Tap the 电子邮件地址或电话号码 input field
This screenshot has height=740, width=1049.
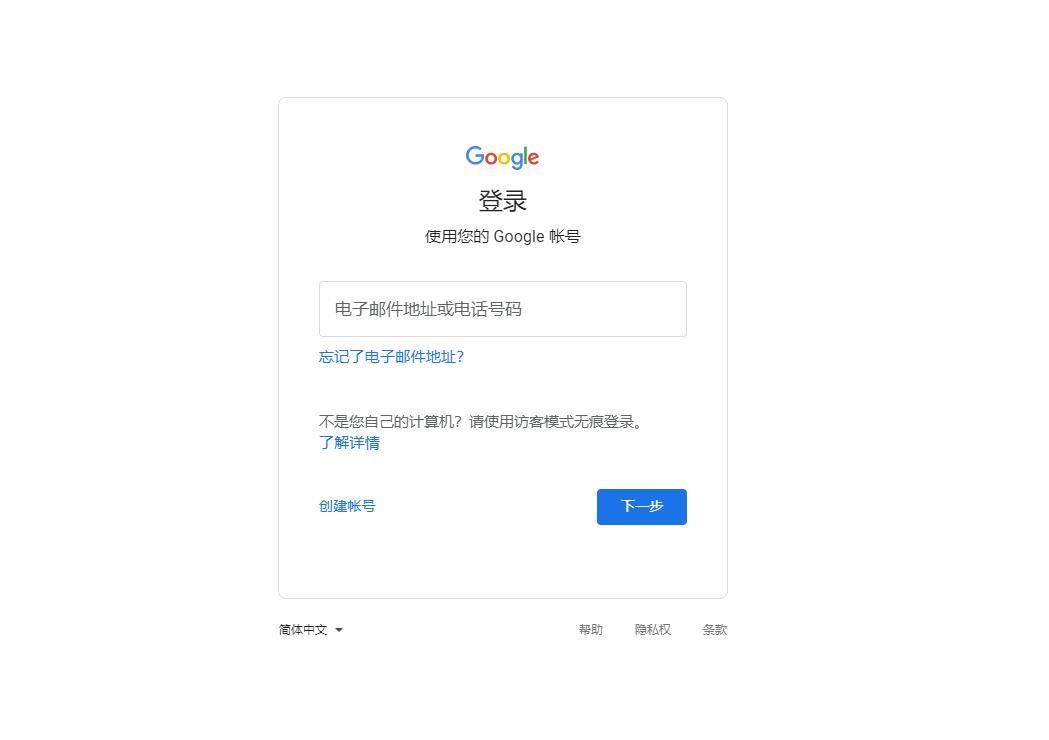pos(502,309)
